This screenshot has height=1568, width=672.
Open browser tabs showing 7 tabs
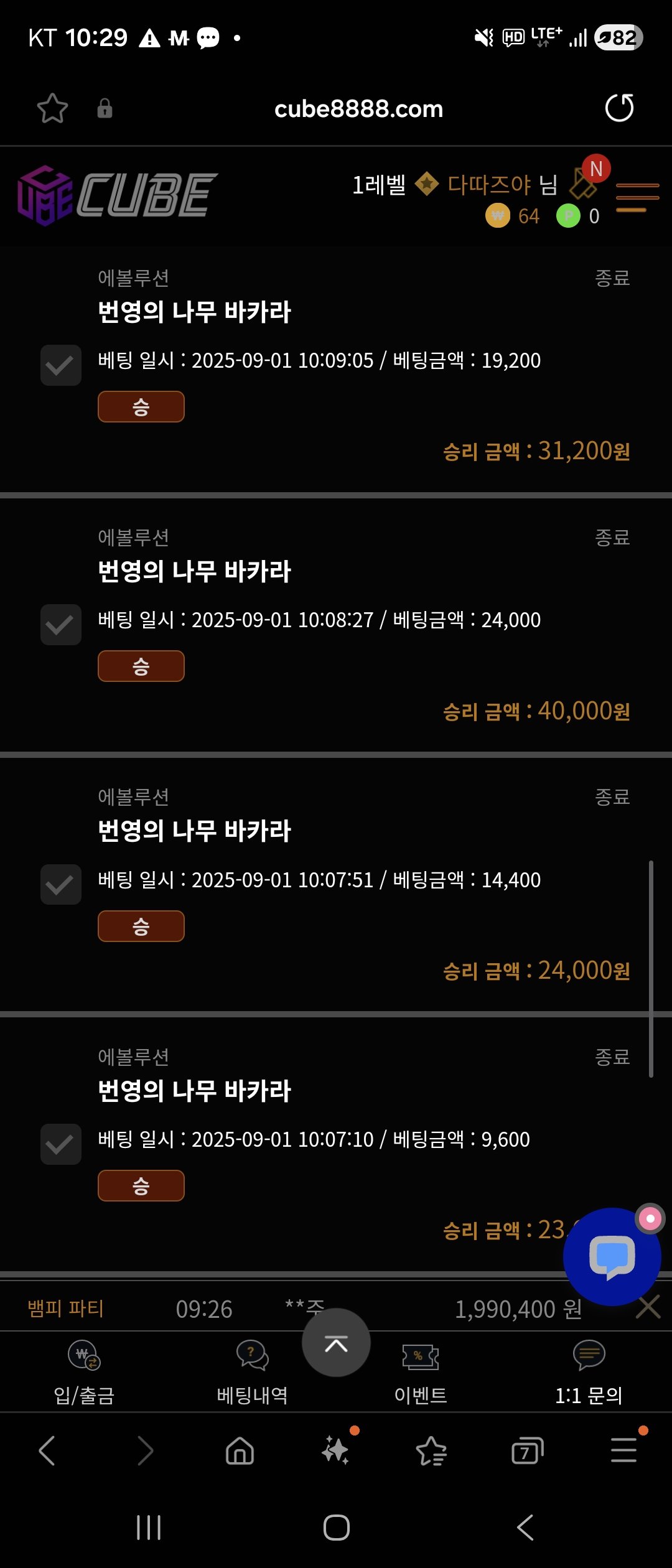point(527,1452)
